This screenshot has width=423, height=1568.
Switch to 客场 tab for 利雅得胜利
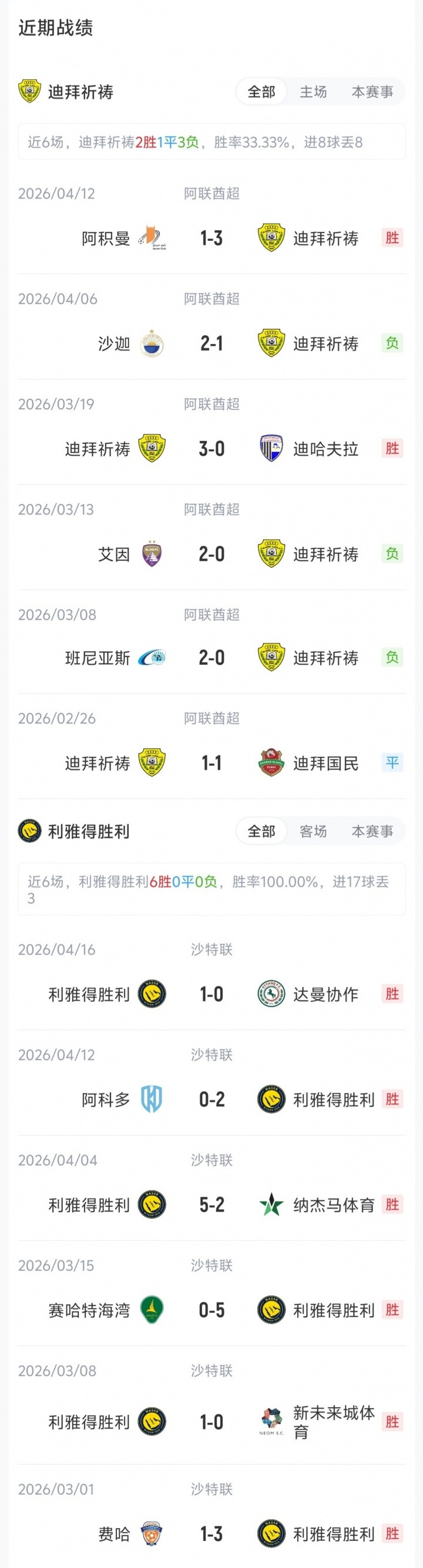pos(313,832)
